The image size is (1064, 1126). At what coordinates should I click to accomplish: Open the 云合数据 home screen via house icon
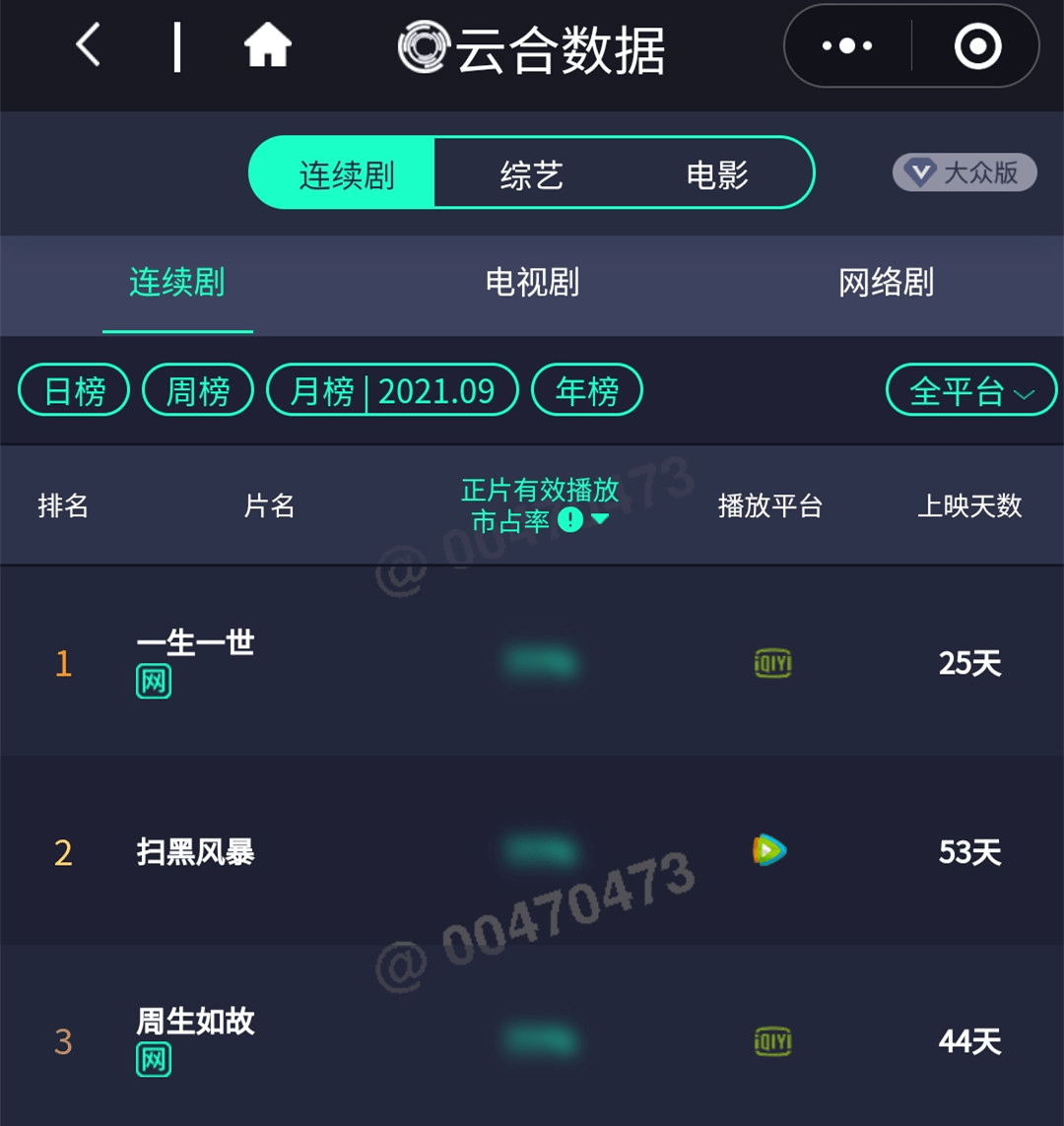(266, 46)
